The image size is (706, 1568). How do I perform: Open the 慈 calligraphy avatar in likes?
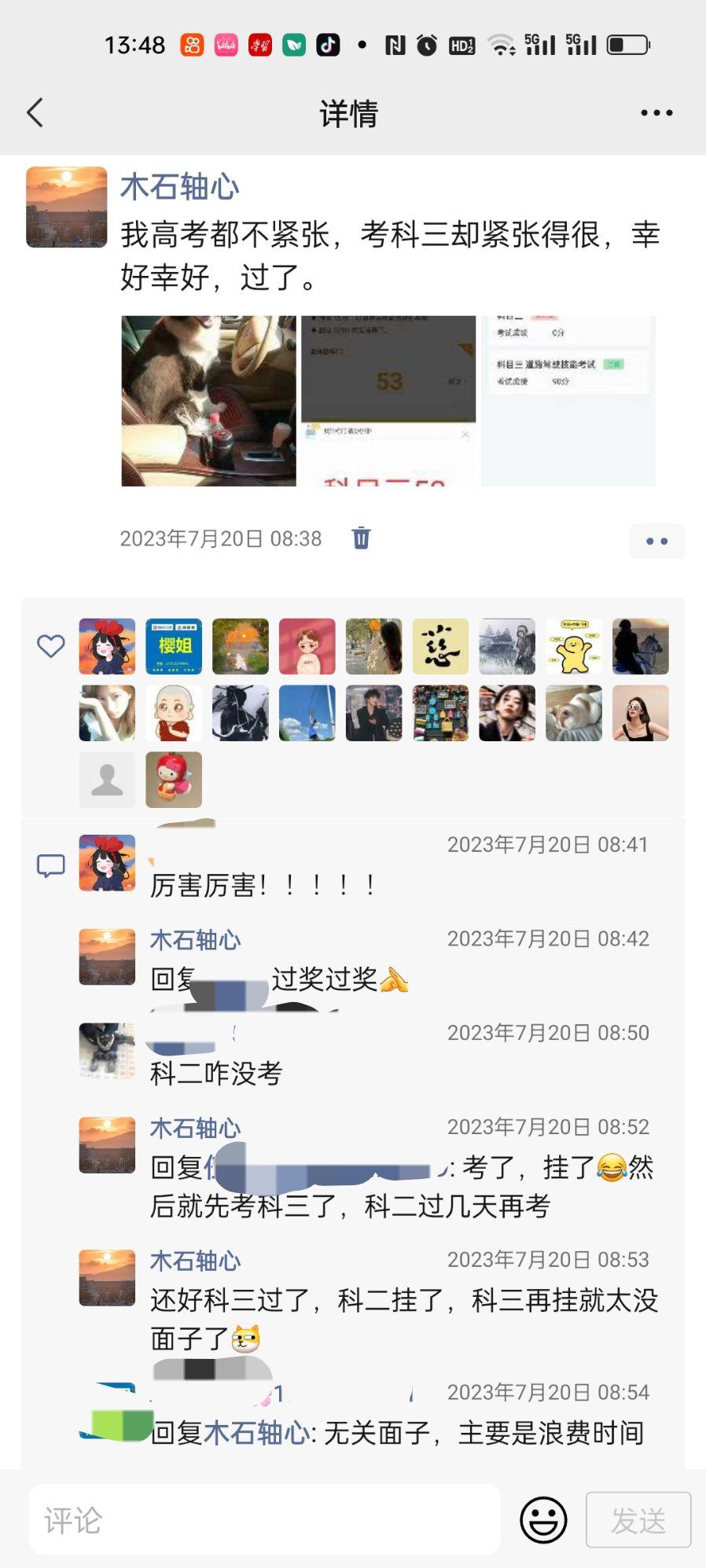(440, 646)
